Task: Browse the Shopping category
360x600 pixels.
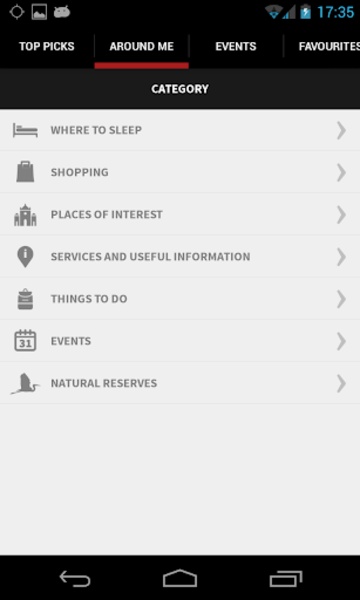Action: pyautogui.click(x=180, y=172)
